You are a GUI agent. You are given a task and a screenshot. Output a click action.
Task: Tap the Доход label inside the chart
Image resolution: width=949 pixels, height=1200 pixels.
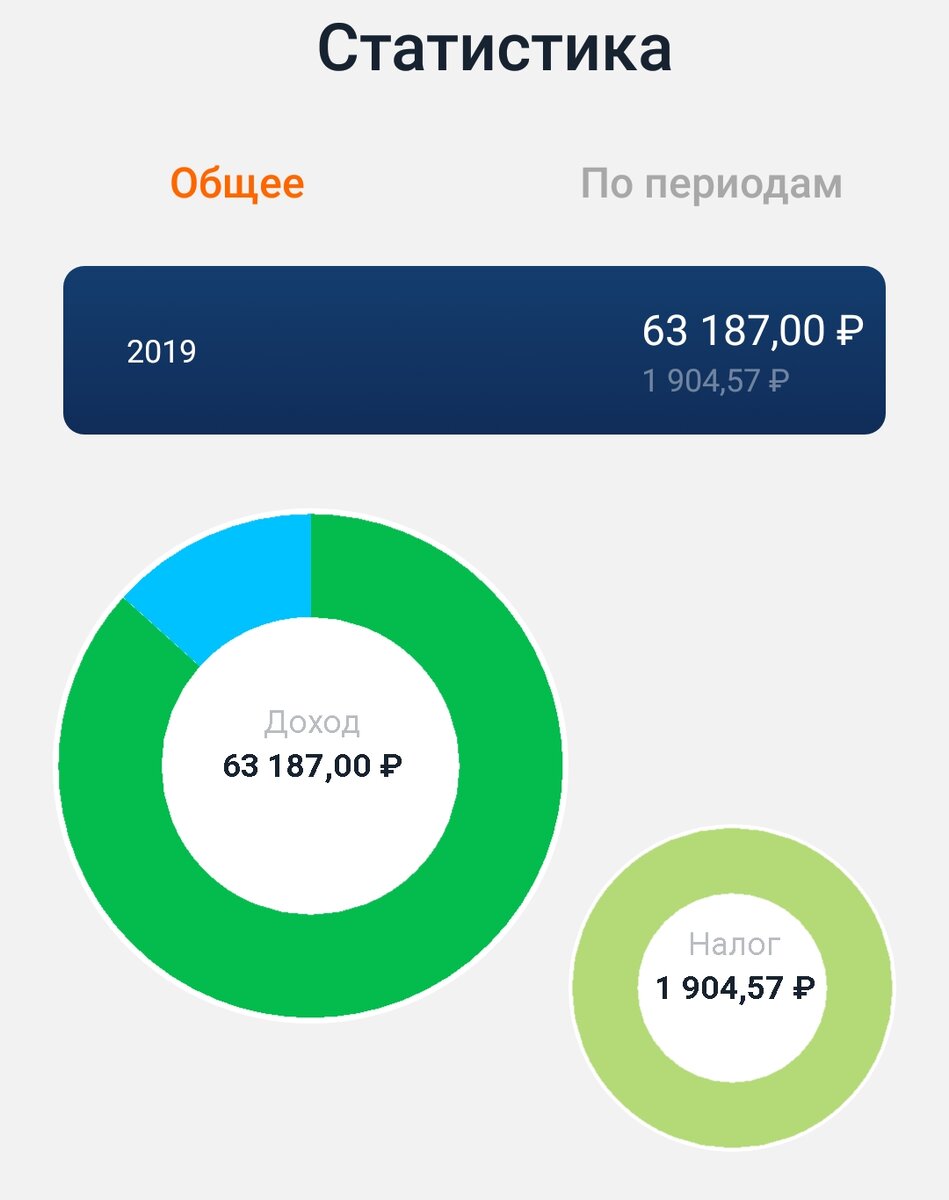click(x=313, y=720)
